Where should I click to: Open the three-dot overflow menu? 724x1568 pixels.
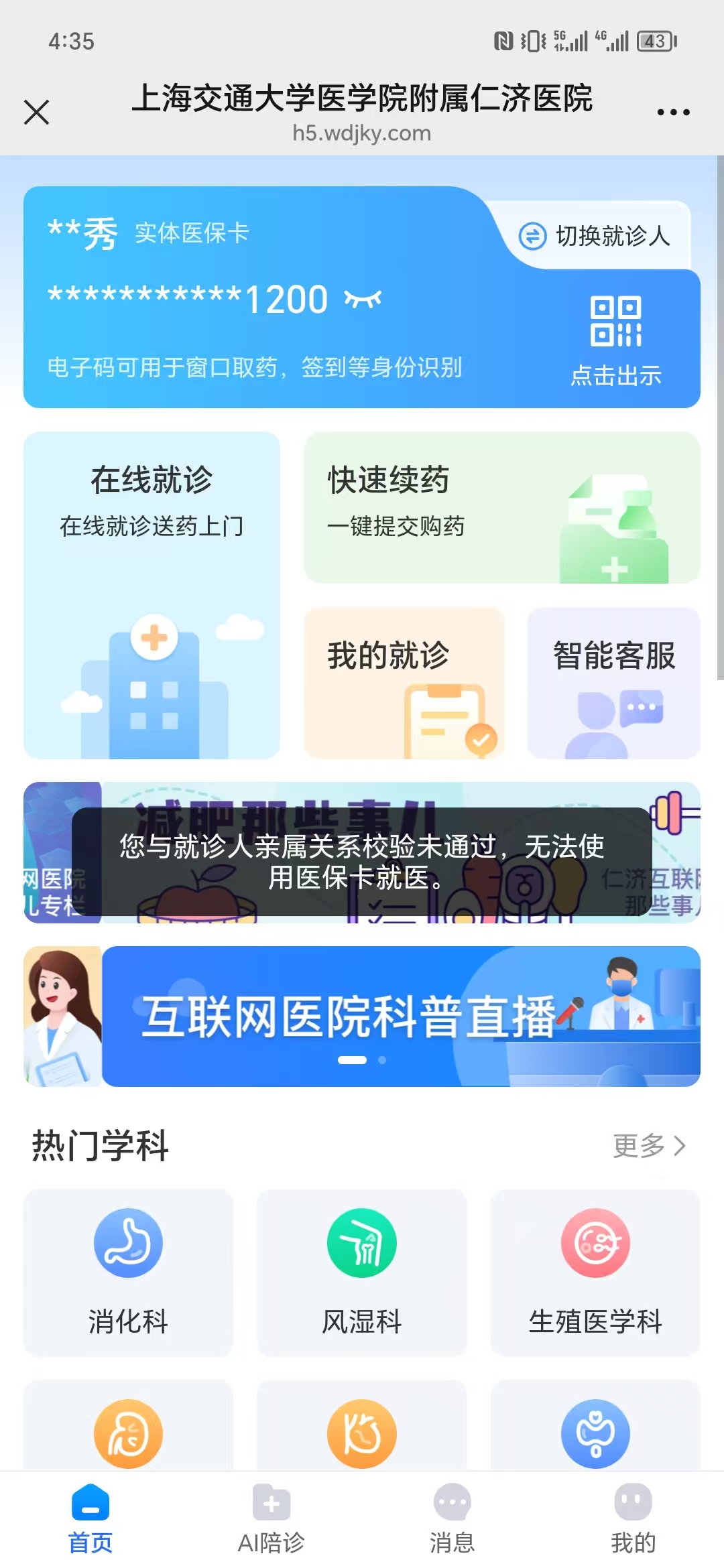click(673, 112)
